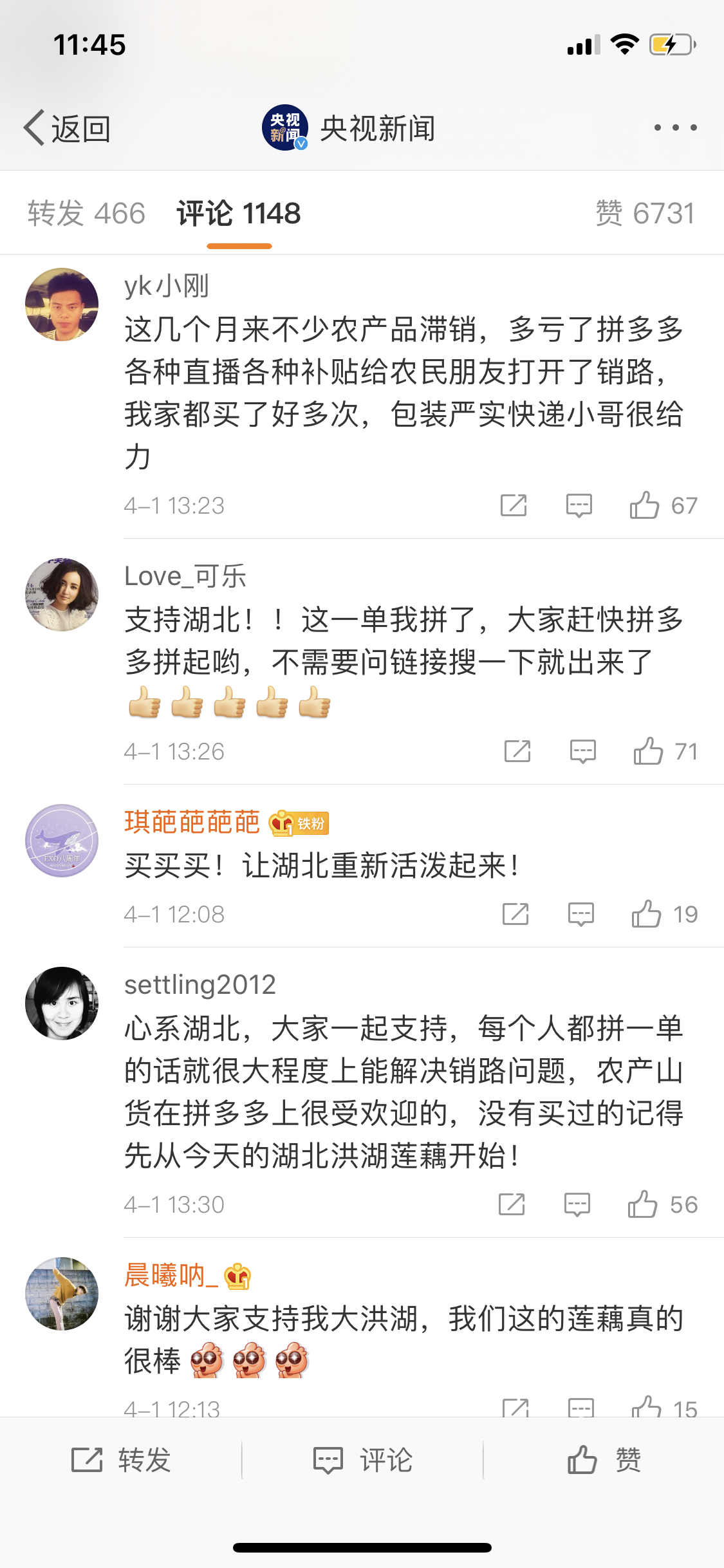Repost Love_可乐's comment
Viewport: 724px width, 1568px height.
tap(517, 751)
